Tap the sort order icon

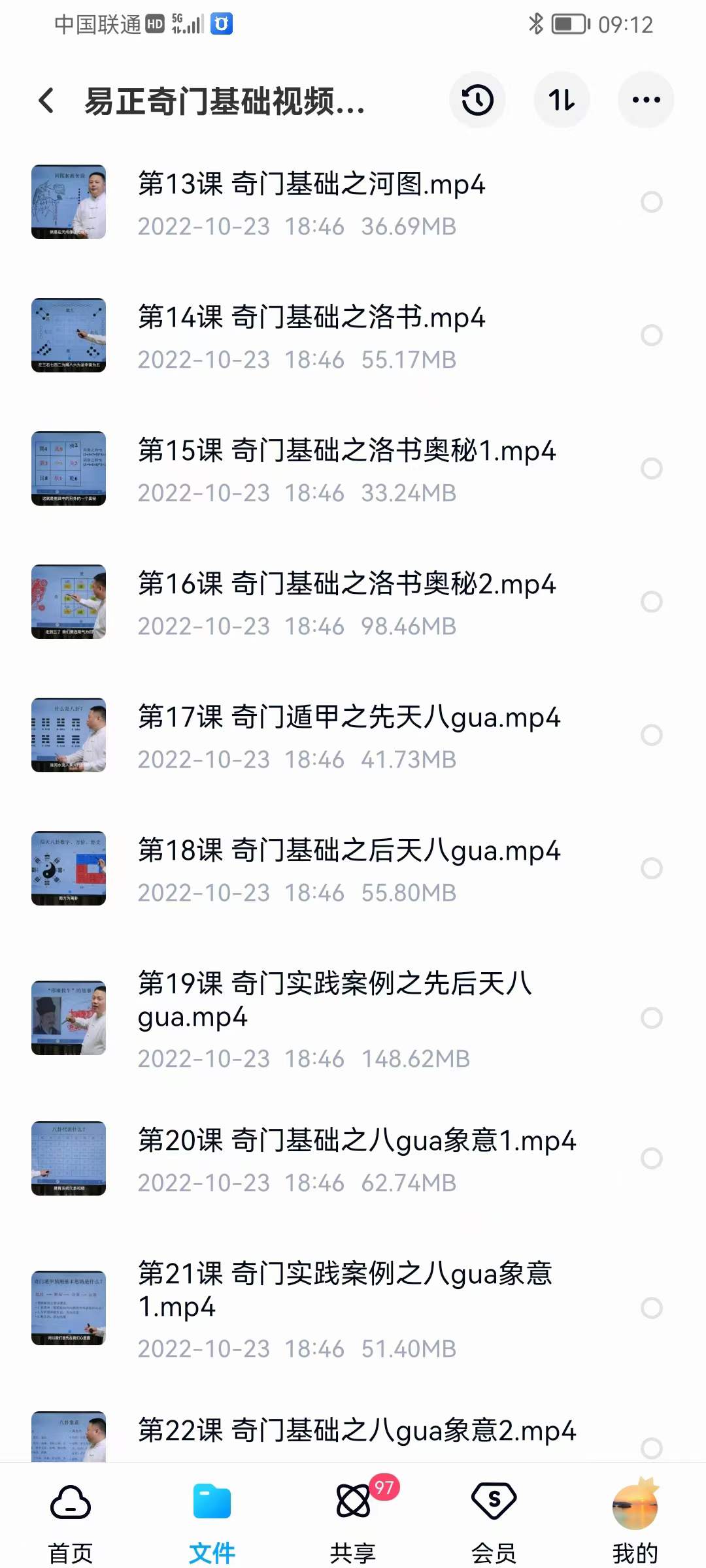[561, 99]
